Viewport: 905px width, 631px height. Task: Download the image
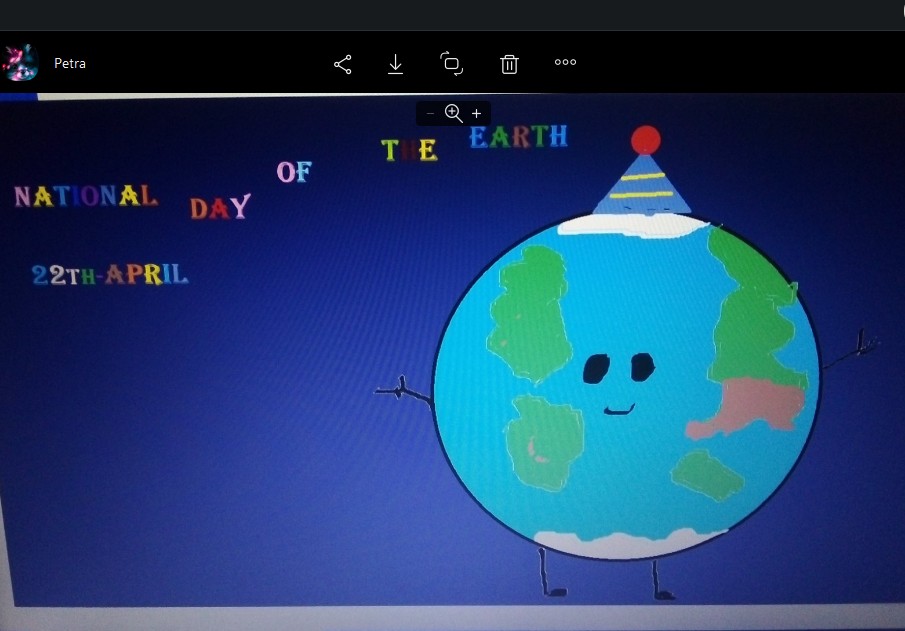396,64
